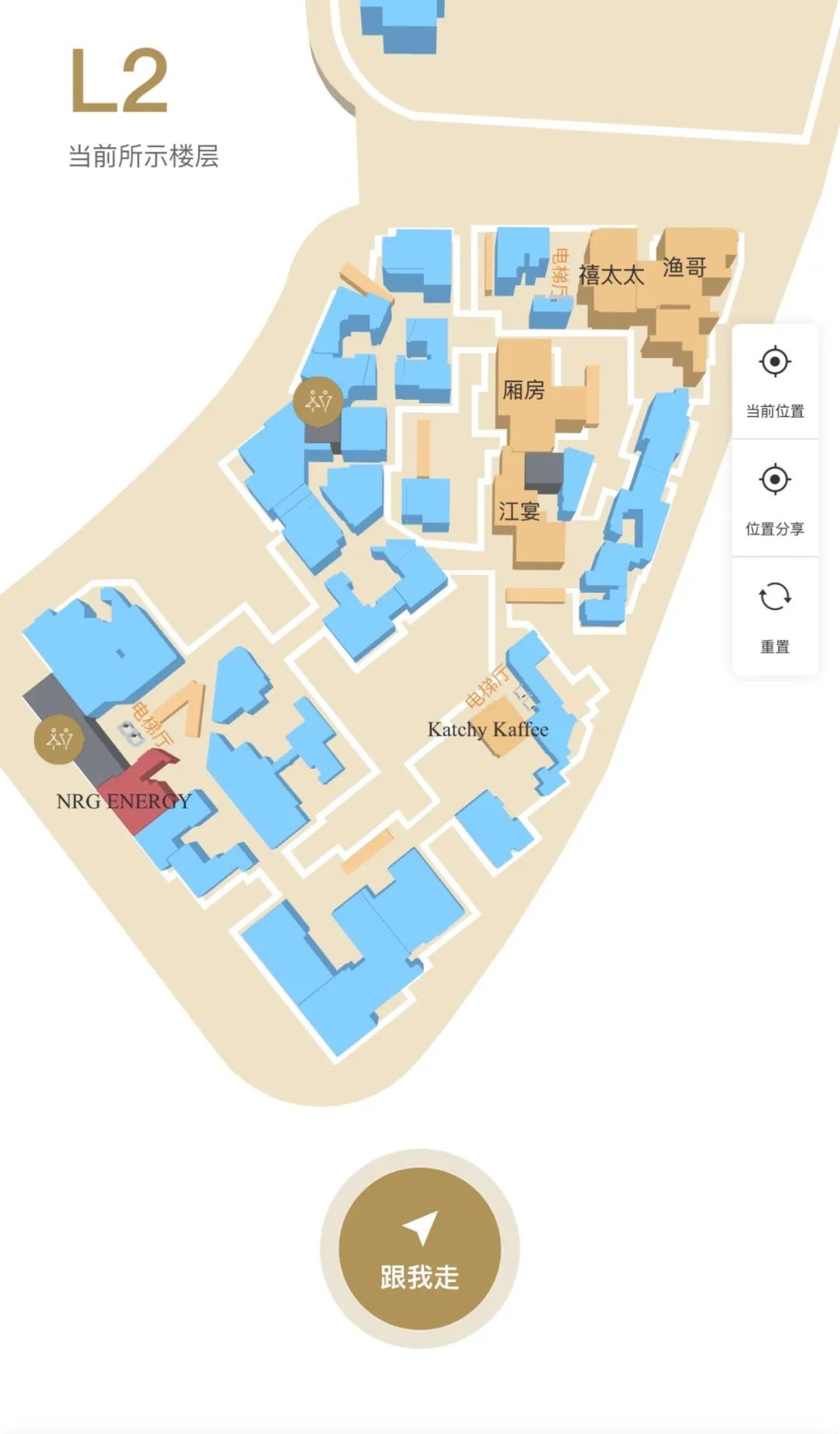Reset the map with 重置
This screenshot has height=1434, width=840.
click(775, 615)
